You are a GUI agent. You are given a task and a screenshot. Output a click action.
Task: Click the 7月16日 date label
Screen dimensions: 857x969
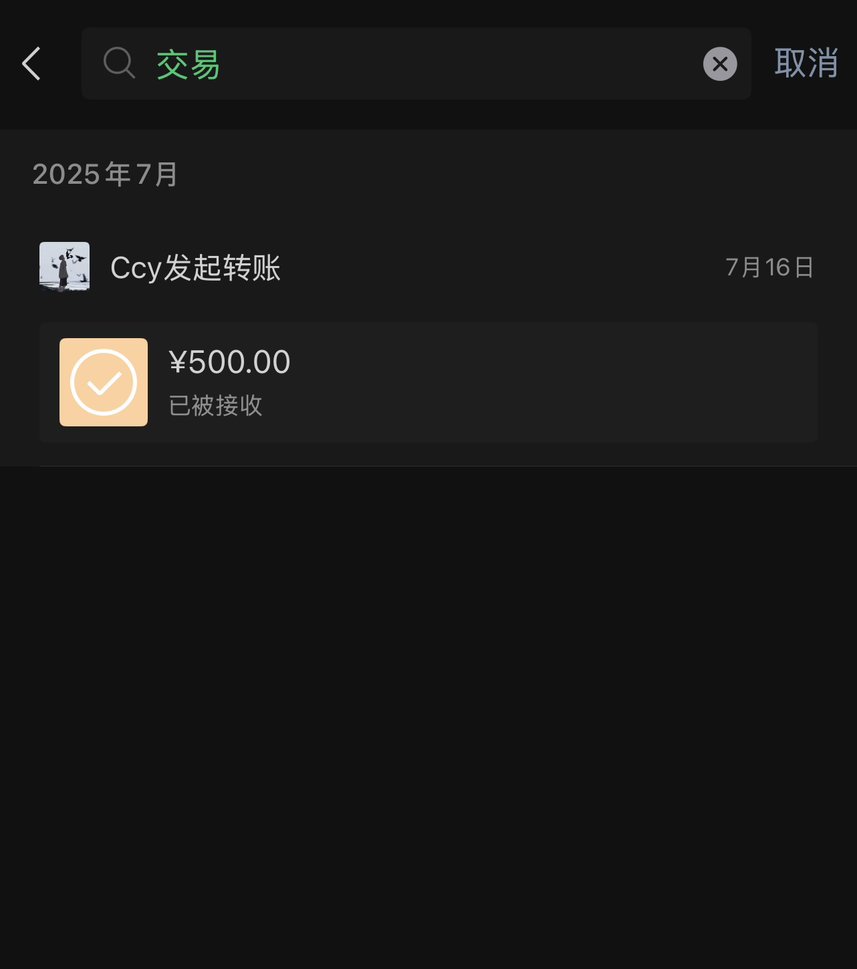point(769,266)
